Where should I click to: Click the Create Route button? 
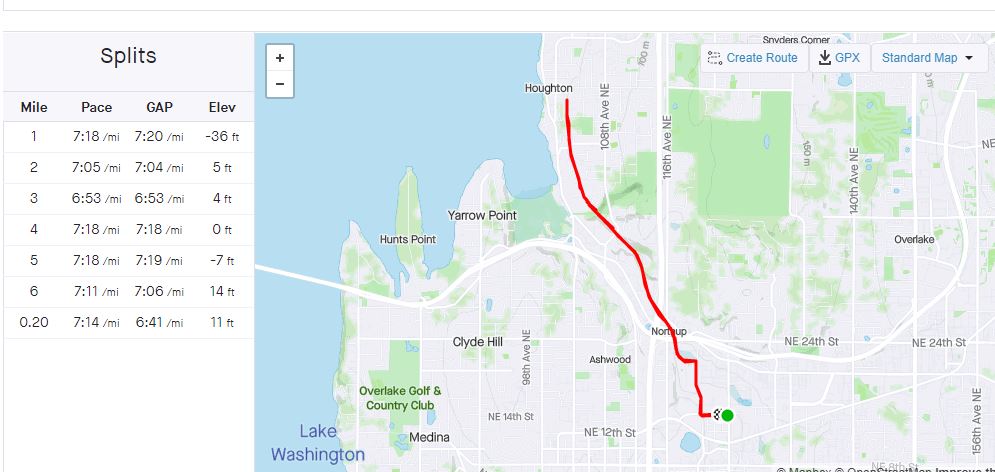tap(752, 58)
